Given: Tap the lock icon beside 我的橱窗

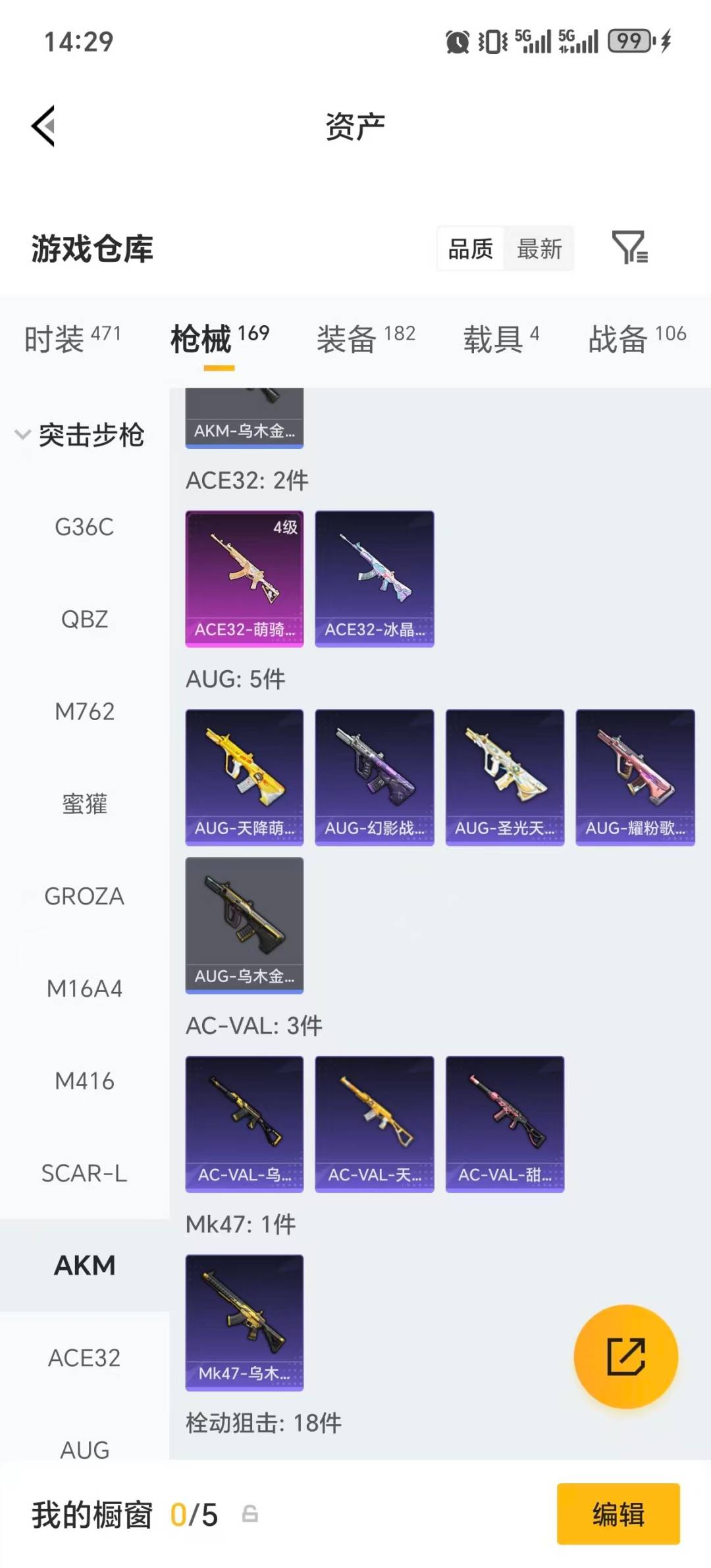Looking at the screenshot, I should [249, 1516].
